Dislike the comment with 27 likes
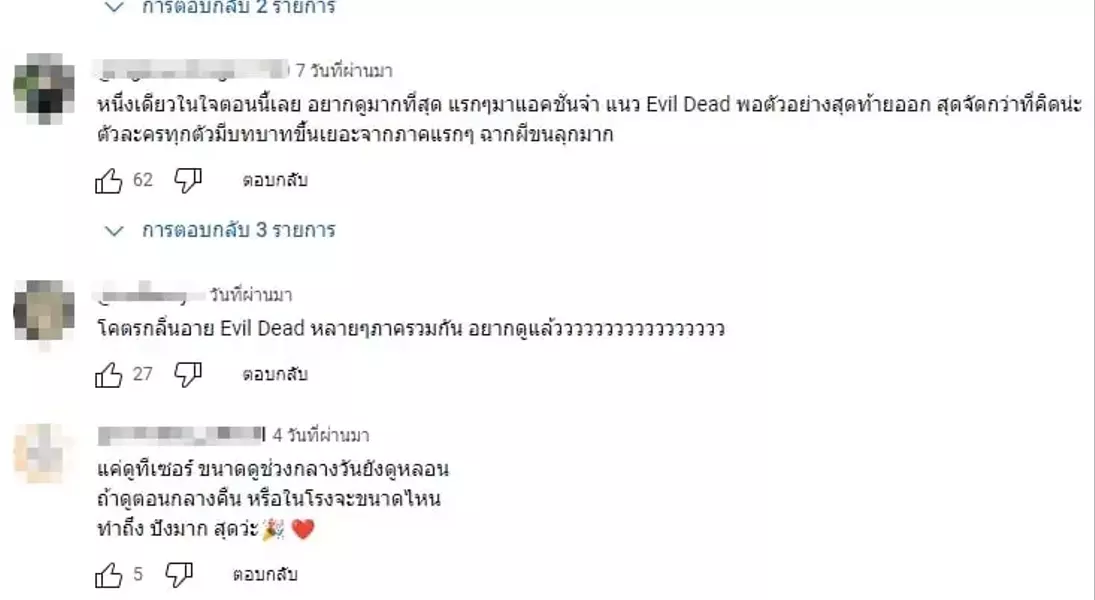 pos(188,374)
